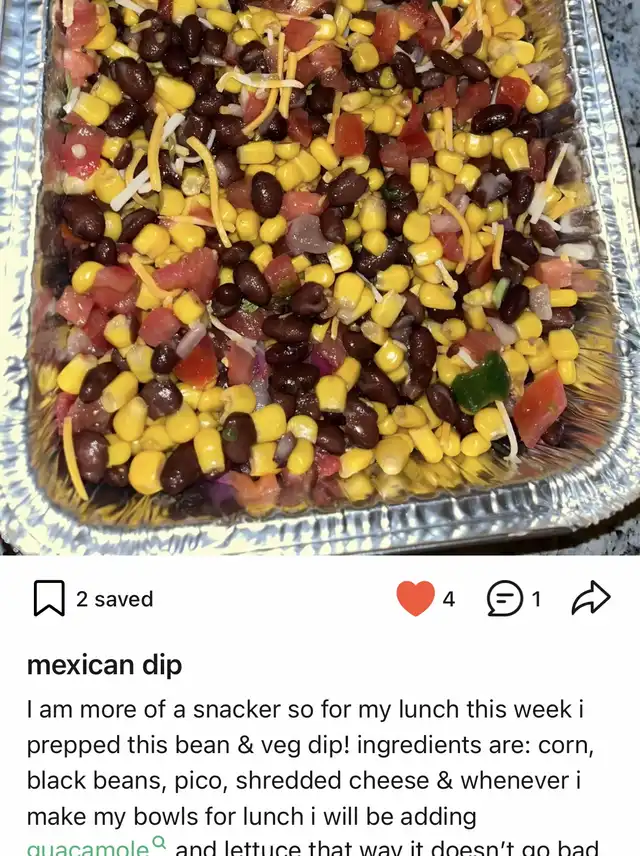
Task: Save this post with the bookmark icon
Action: click(48, 599)
